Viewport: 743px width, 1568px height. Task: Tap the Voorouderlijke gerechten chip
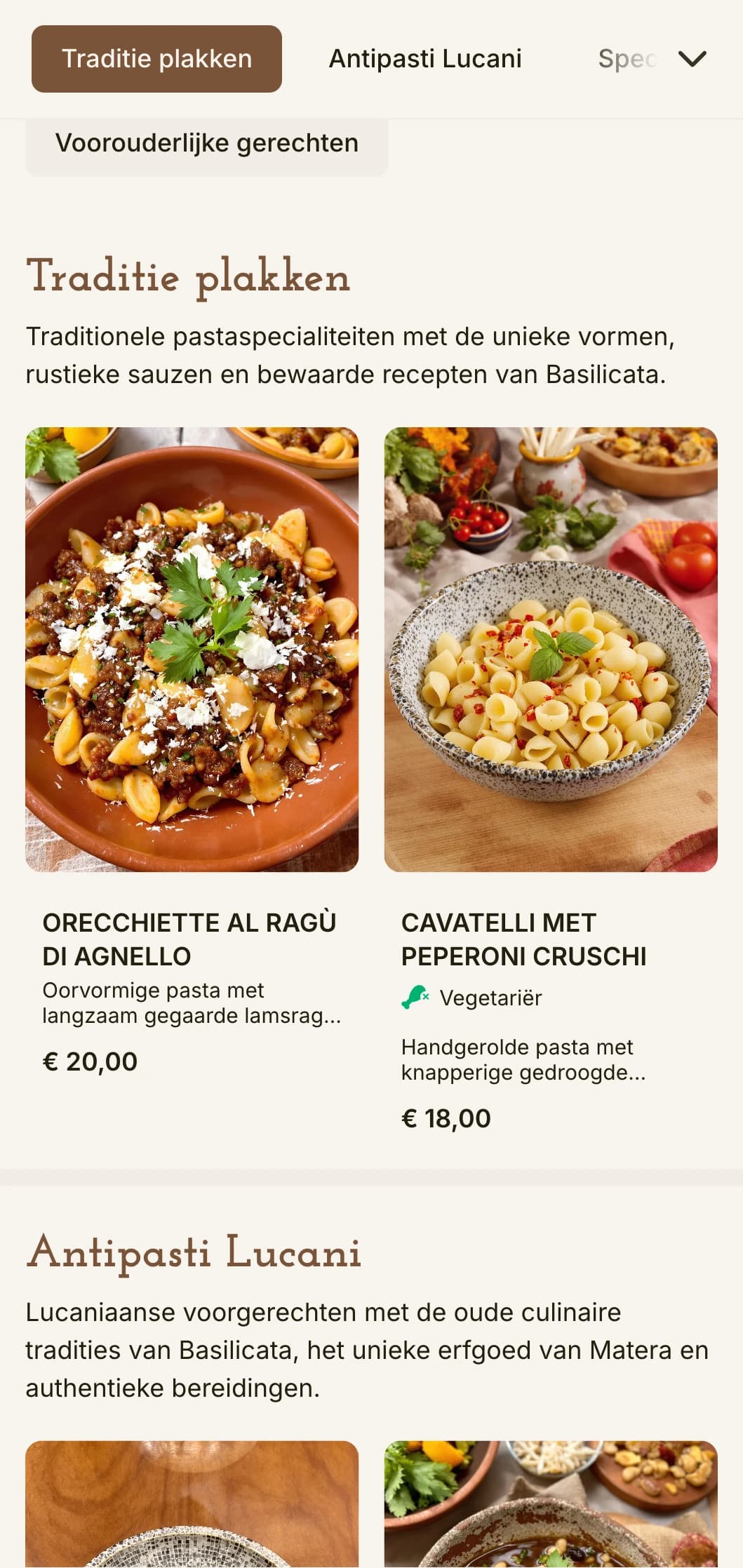pos(206,144)
